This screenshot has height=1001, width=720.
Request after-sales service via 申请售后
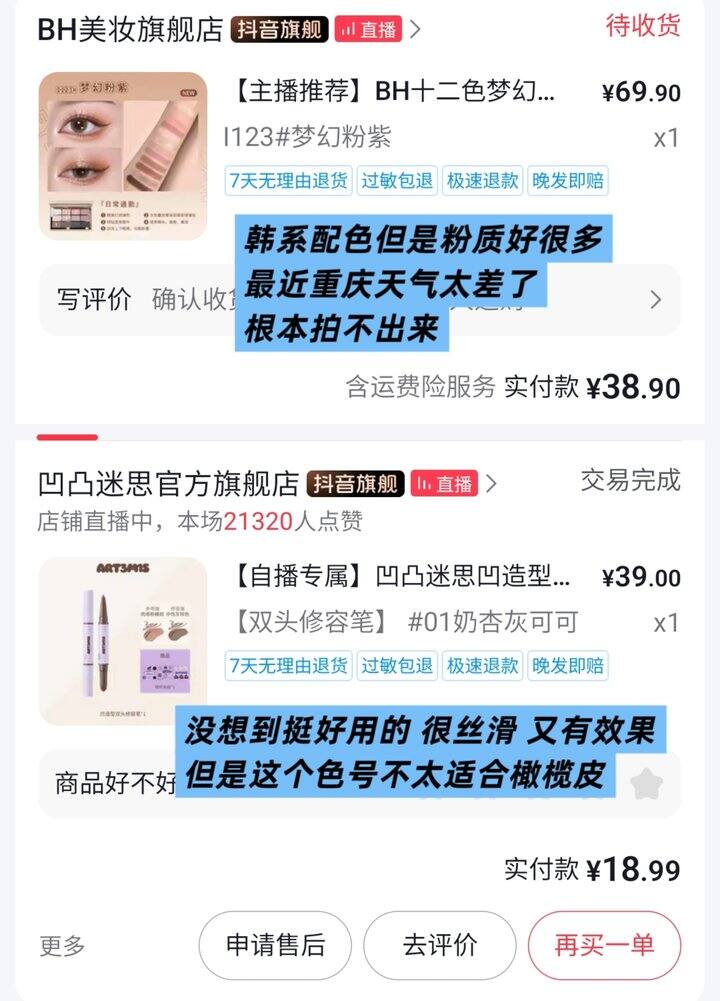(275, 945)
